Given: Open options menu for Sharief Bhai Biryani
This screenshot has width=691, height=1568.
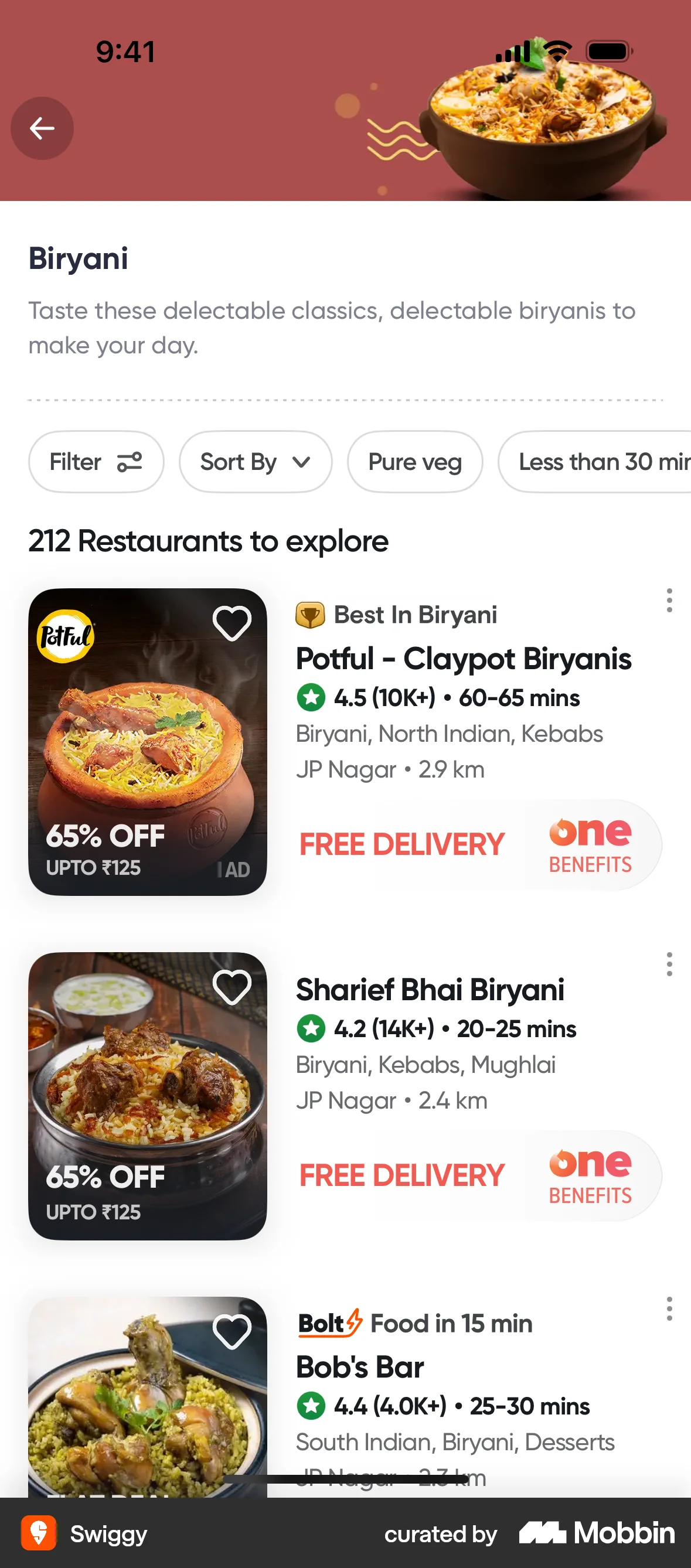Looking at the screenshot, I should pos(669,963).
